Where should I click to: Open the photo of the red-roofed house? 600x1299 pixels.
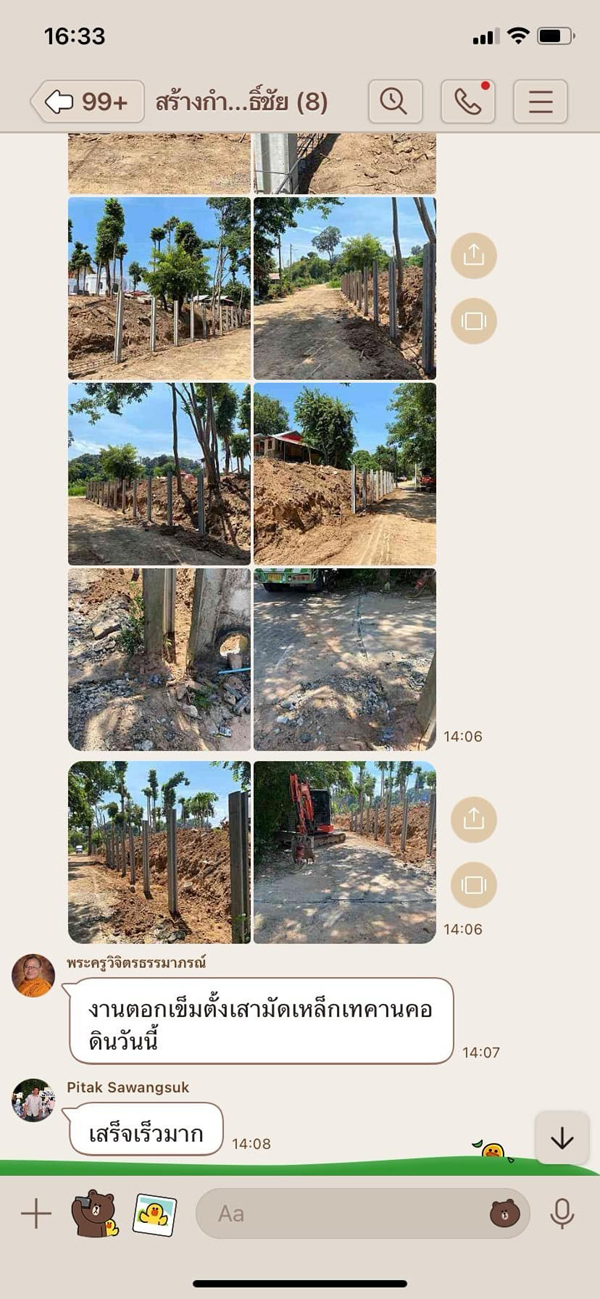(x=344, y=474)
